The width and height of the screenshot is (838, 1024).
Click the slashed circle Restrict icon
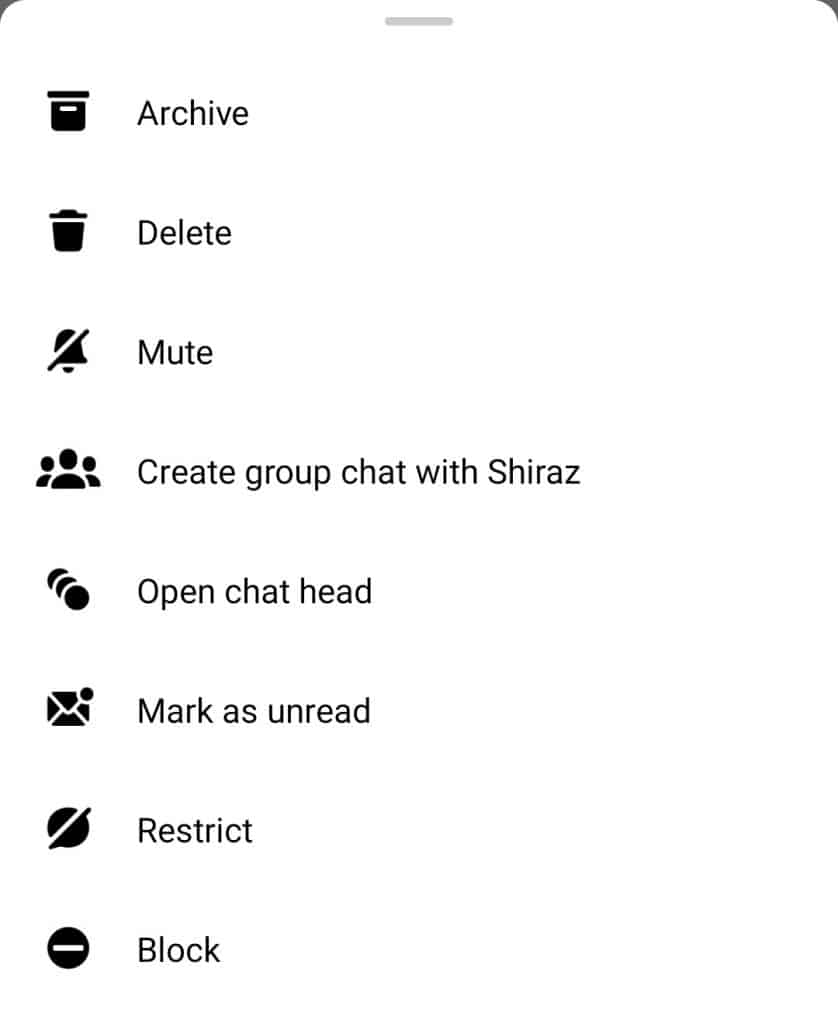click(68, 829)
